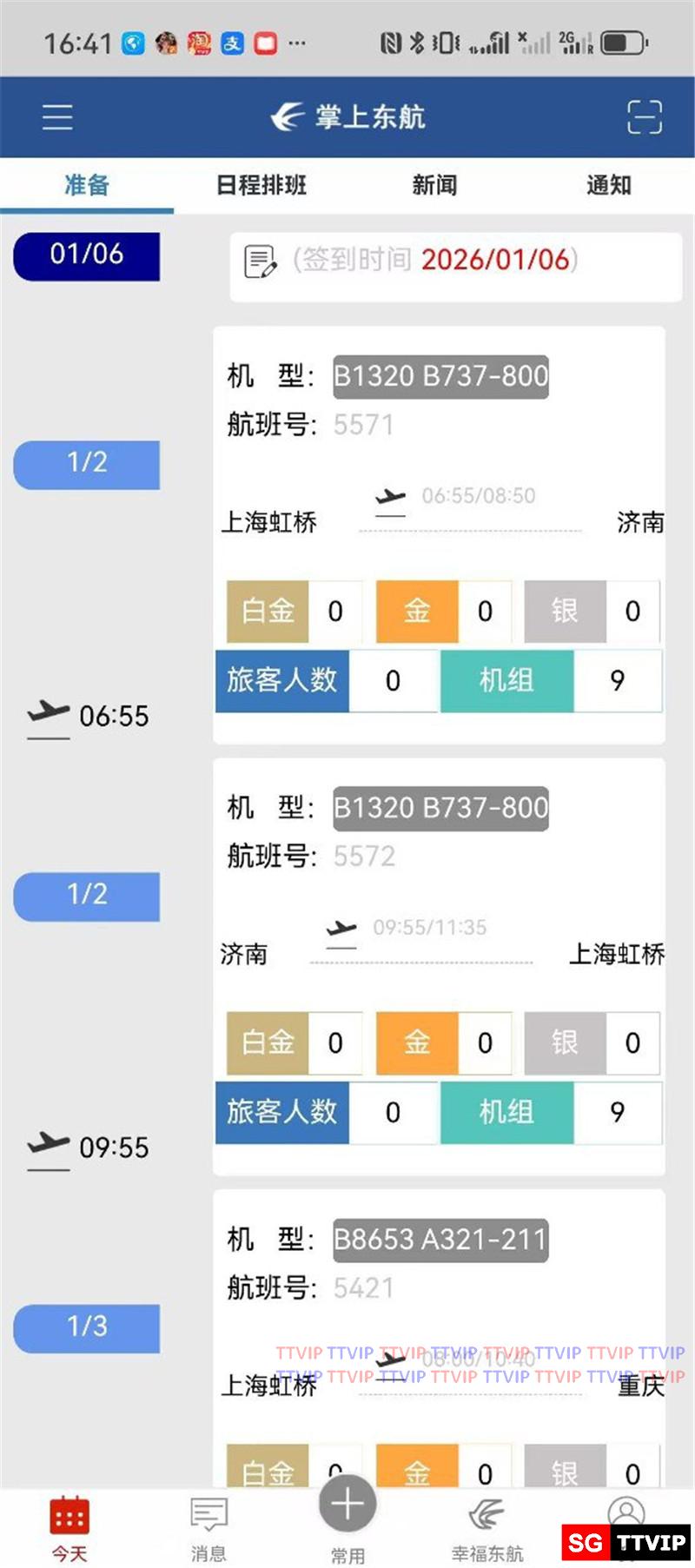Open the hamburger drawer menu
Image resolution: width=695 pixels, height=1568 pixels.
[57, 117]
